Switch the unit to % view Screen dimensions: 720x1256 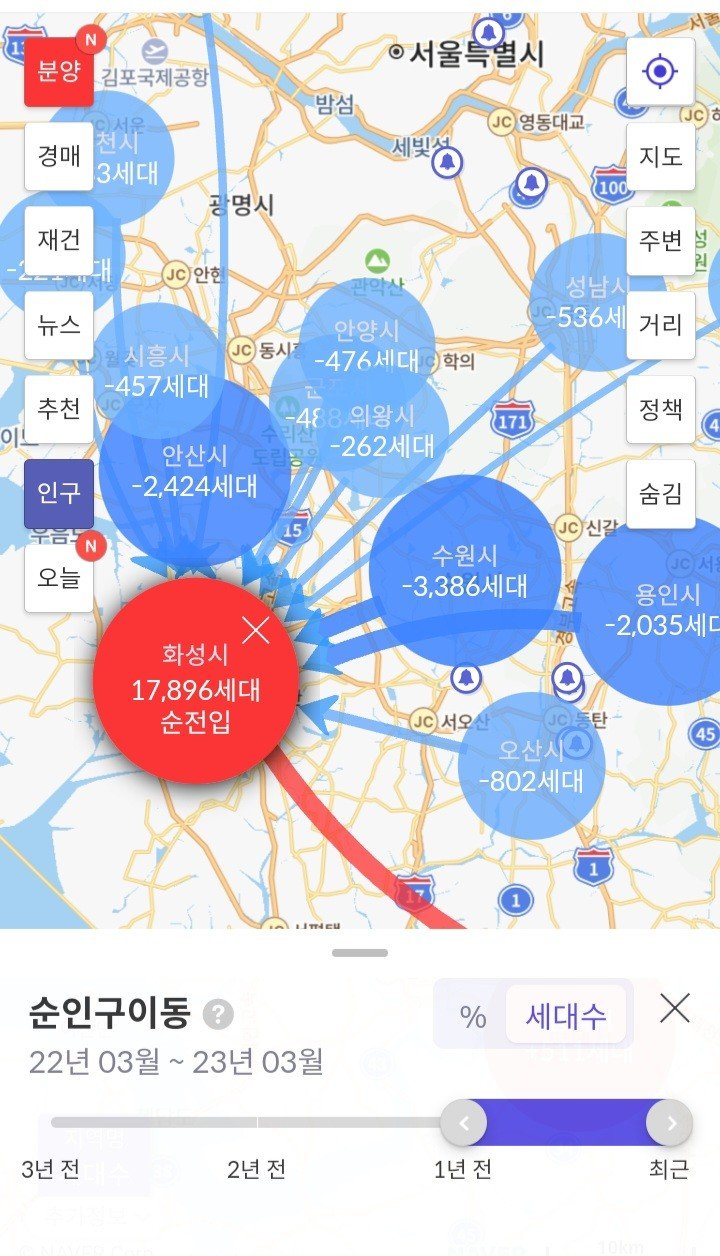point(473,1017)
